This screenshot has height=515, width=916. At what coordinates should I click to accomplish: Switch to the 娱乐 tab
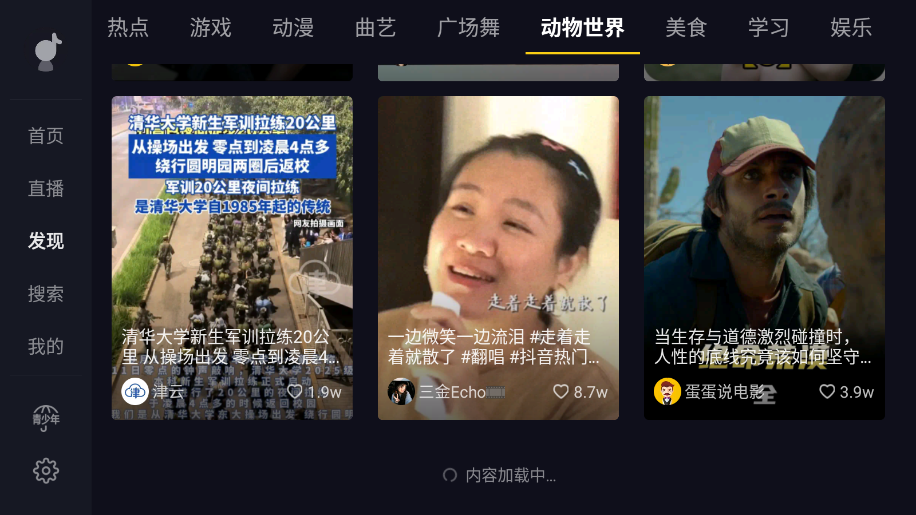coord(851,28)
